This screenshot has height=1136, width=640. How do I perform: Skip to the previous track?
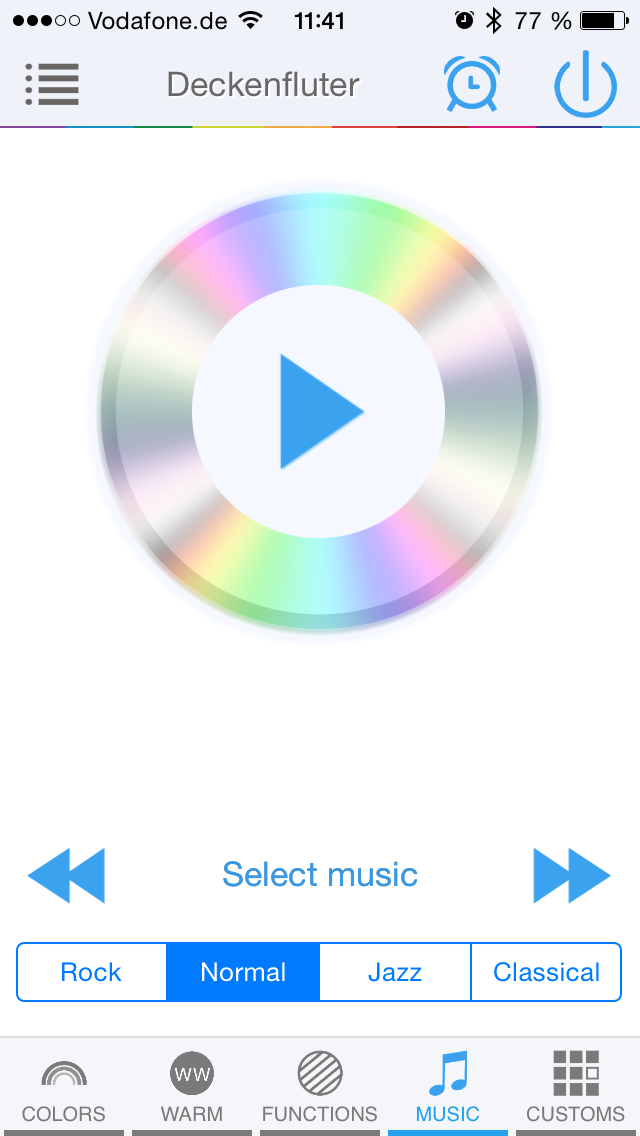tap(66, 875)
